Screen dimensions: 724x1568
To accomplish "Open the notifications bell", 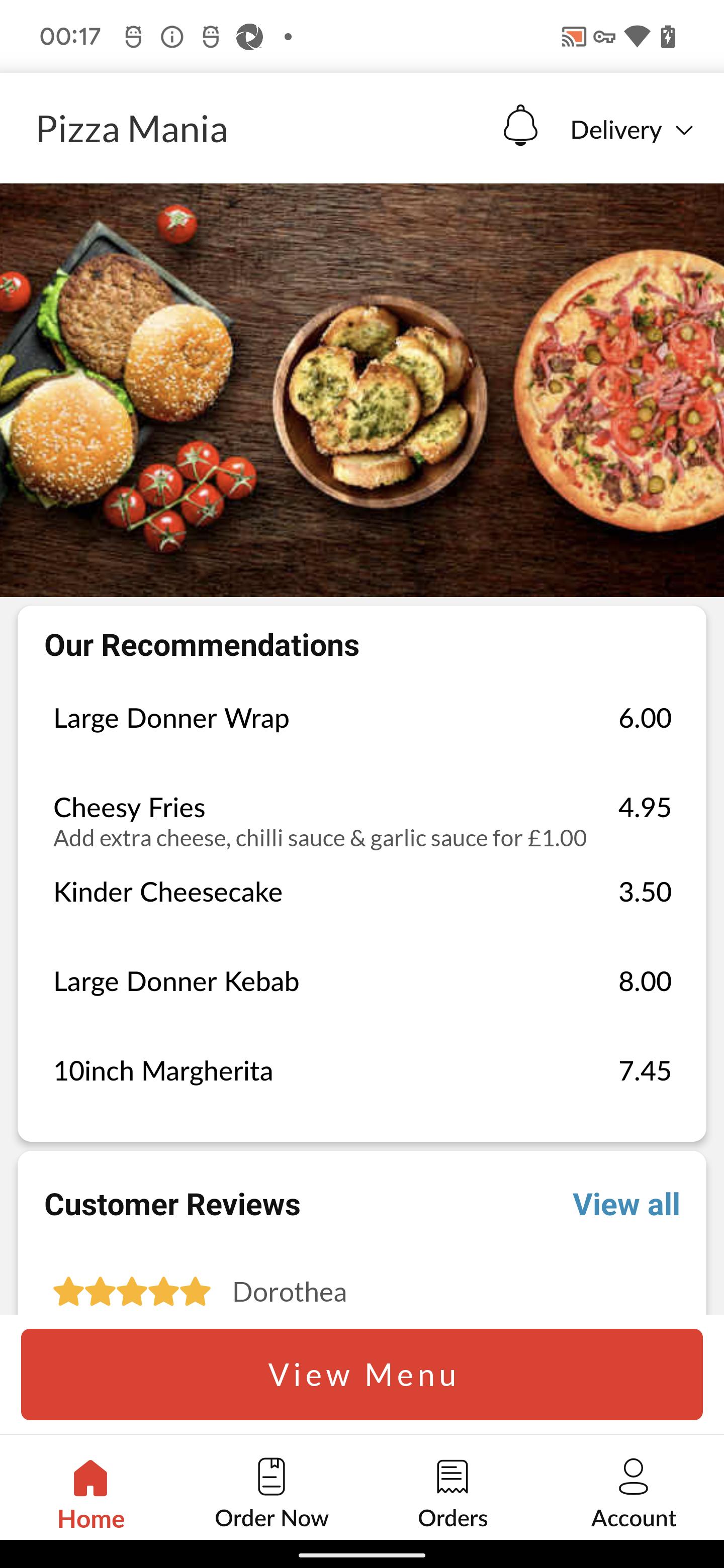I will [520, 126].
